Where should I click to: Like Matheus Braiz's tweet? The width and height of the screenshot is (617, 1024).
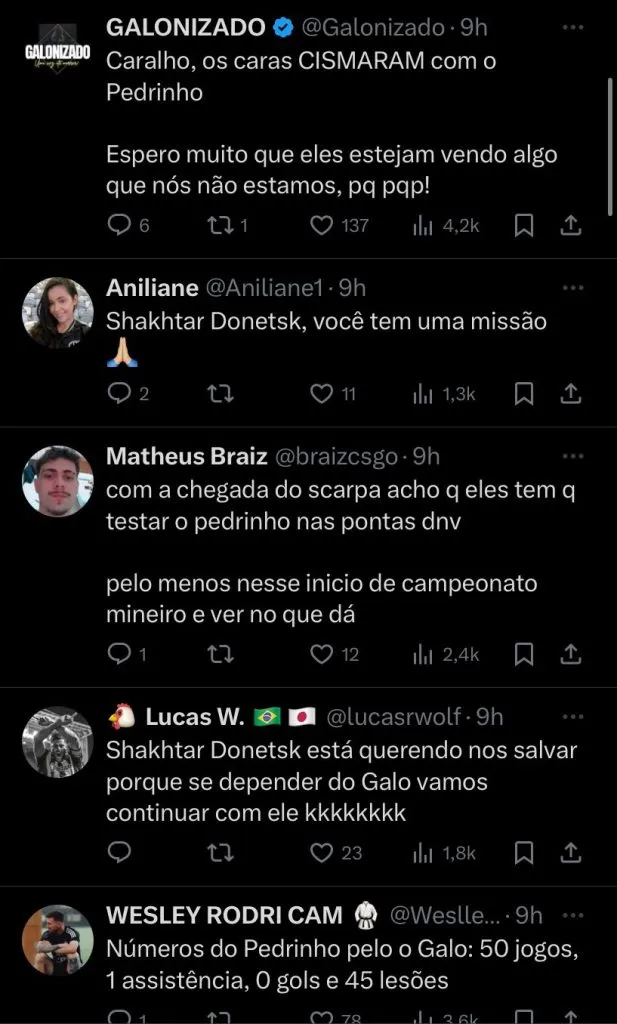(x=321, y=654)
